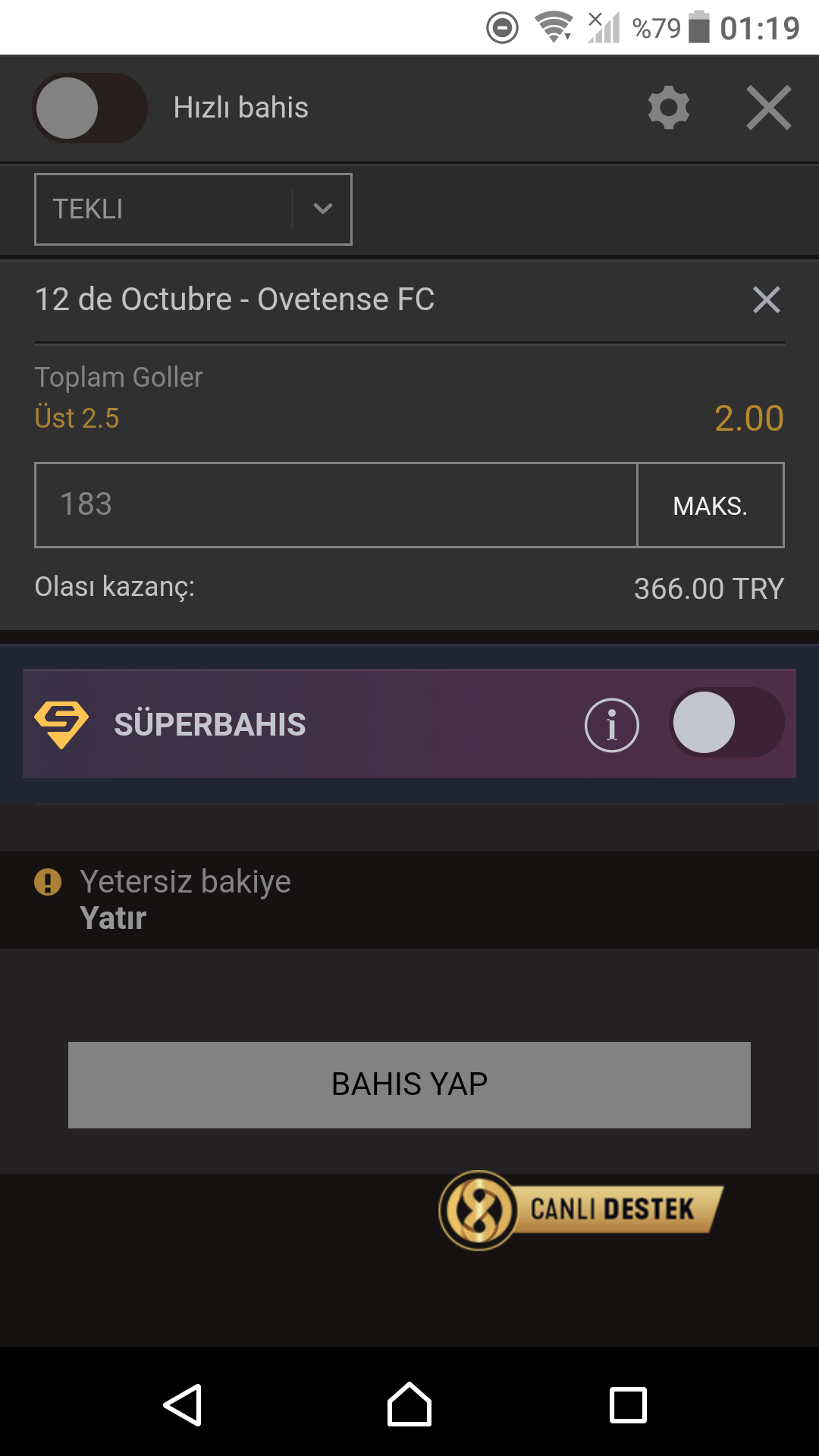
Task: Go back using the system back button
Action: (x=183, y=1405)
